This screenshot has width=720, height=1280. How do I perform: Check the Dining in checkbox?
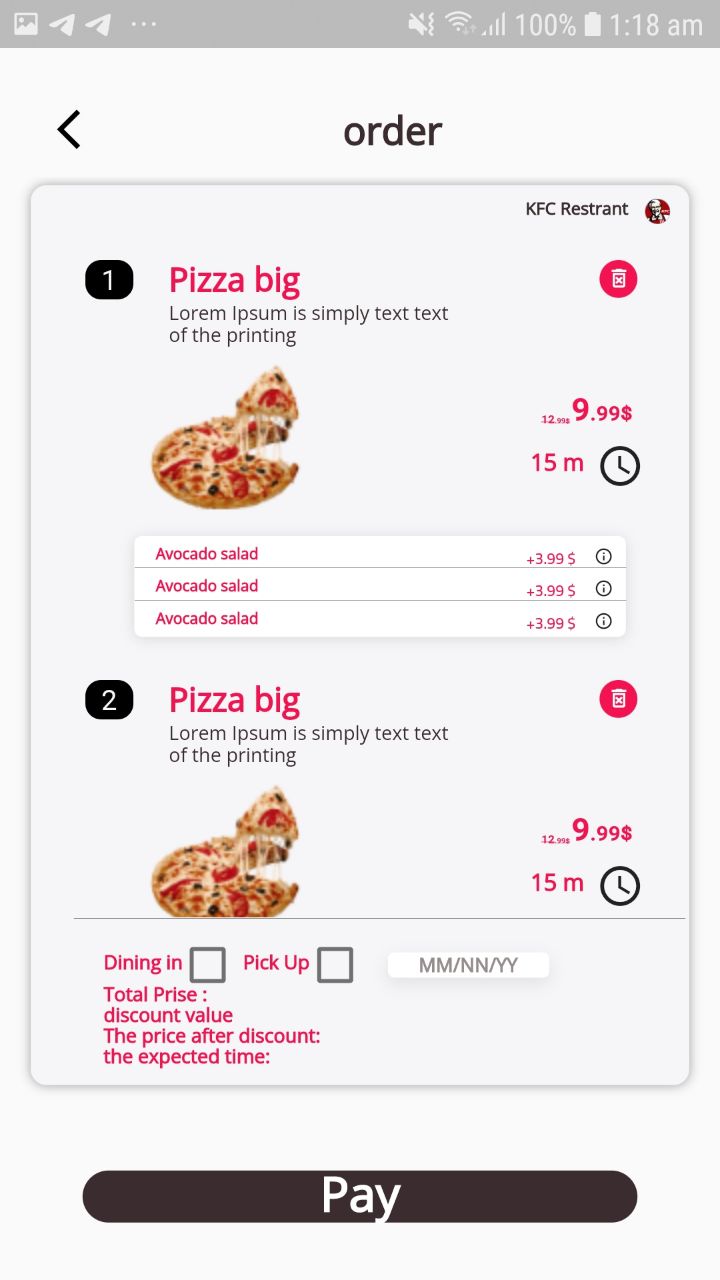pos(208,965)
